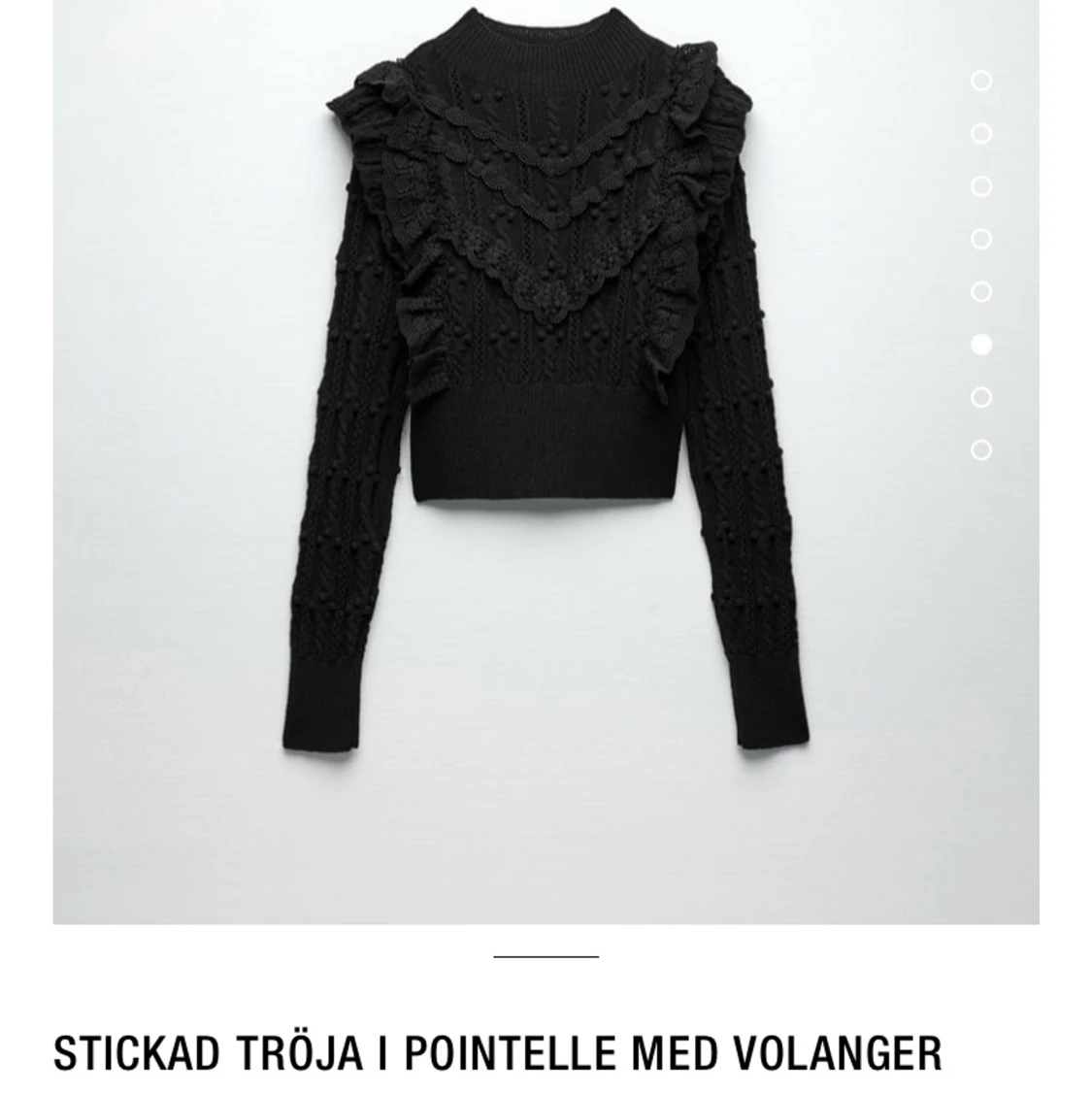Select the first carousel pagination dot
Viewport: 1092px width, 1093px height.
tap(982, 83)
